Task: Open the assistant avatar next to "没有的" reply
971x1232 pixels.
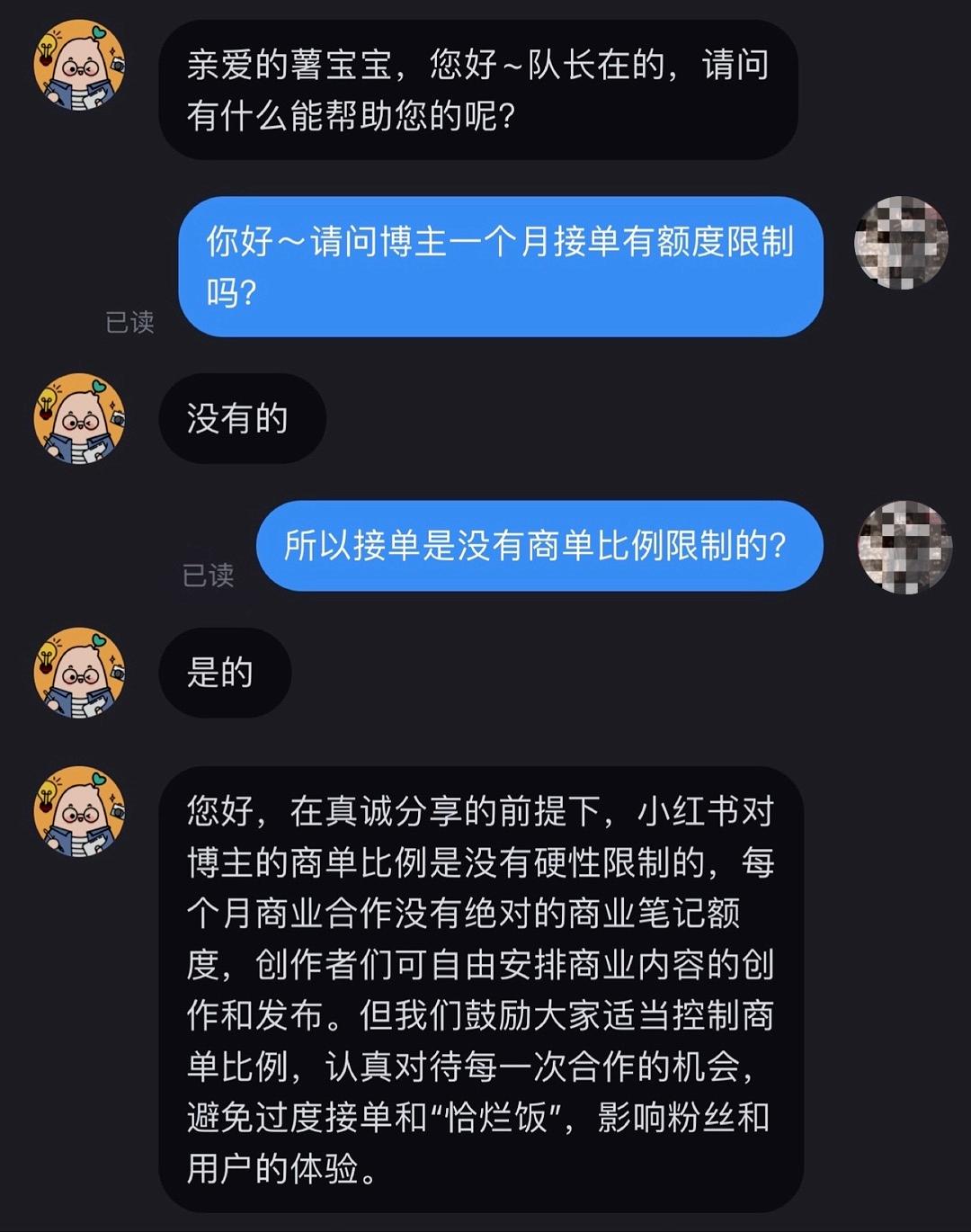Action: 79,419
